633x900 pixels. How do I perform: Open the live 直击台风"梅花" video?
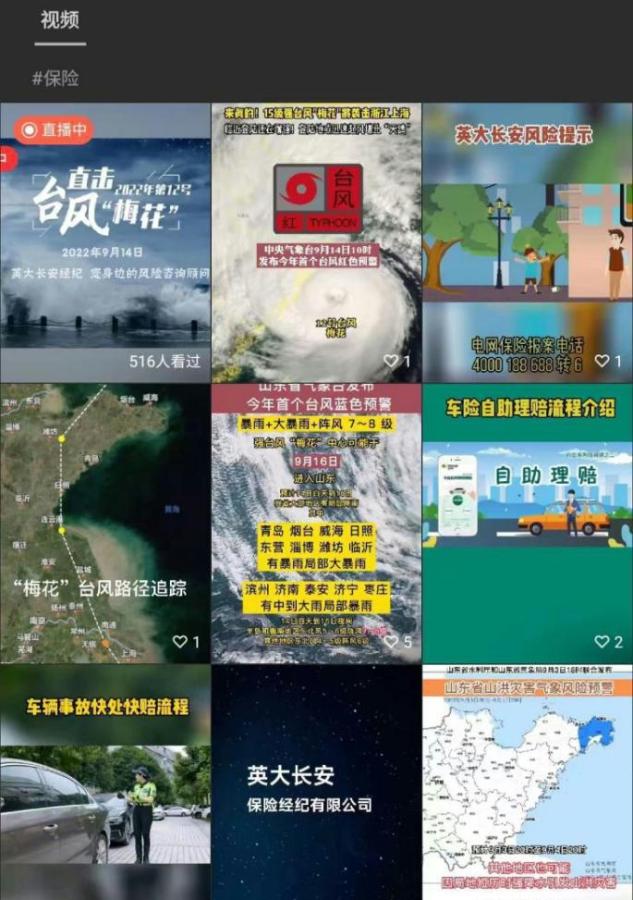tap(105, 242)
